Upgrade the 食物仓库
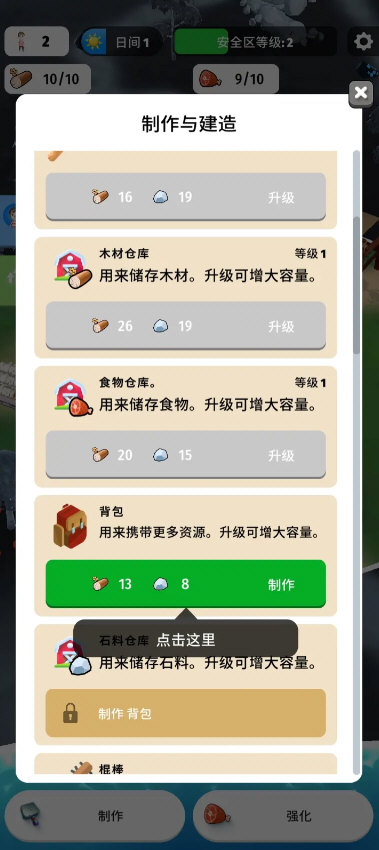 tap(185, 455)
